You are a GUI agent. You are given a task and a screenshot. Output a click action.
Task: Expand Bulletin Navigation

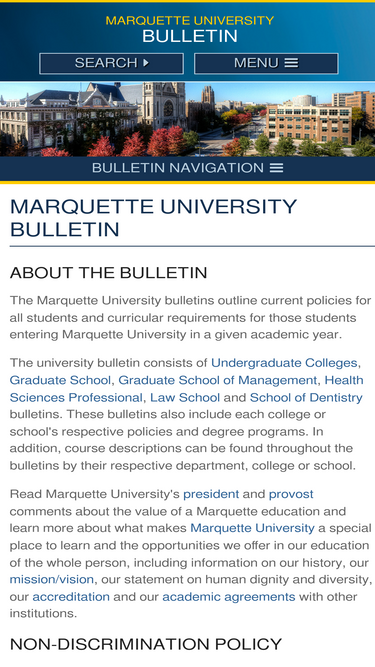tap(188, 168)
